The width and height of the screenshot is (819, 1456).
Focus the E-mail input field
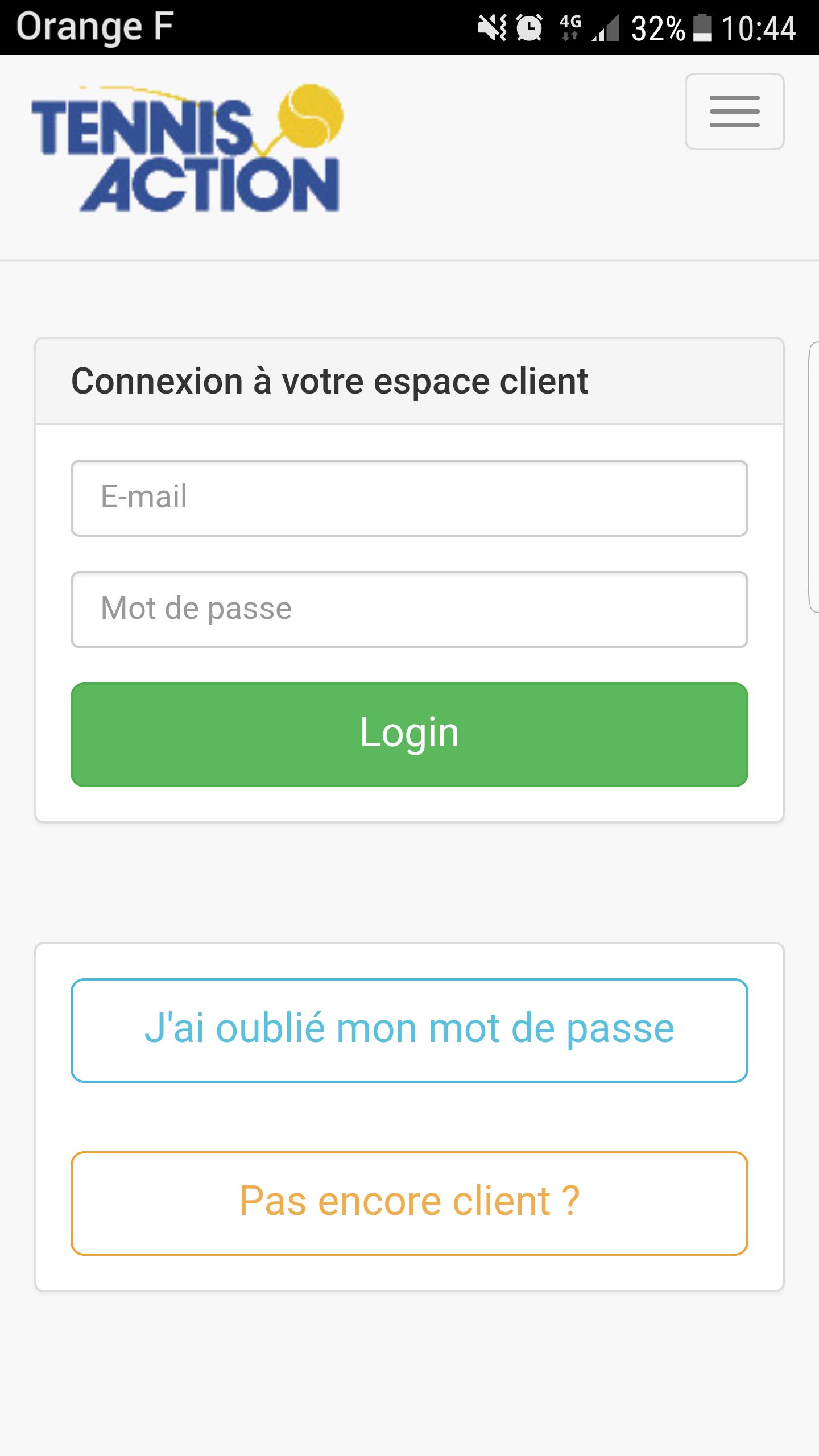coord(409,498)
